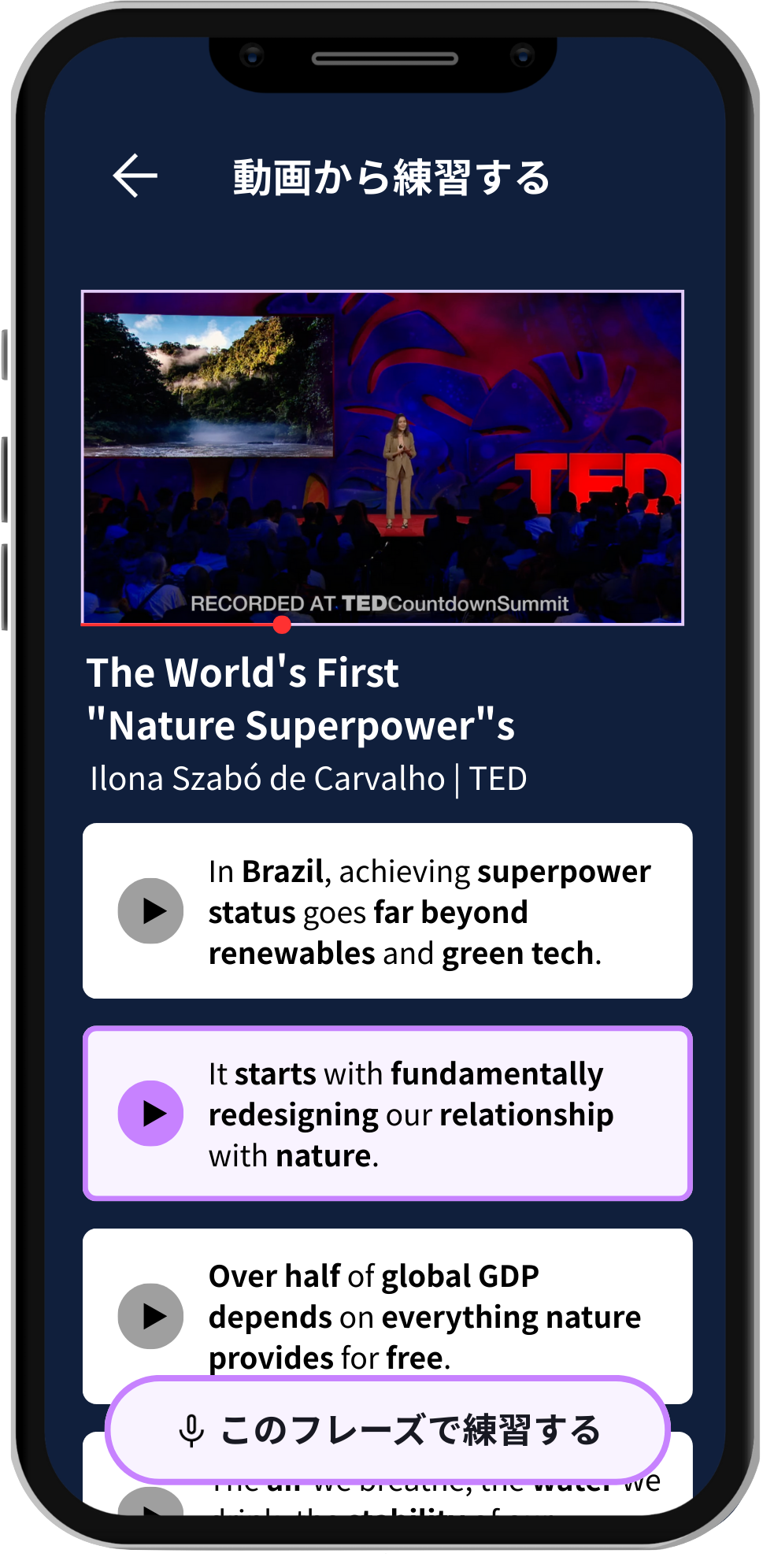Play the highlighted phrase about redesigning nature
The width and height of the screenshot is (774, 1568).
(150, 1113)
